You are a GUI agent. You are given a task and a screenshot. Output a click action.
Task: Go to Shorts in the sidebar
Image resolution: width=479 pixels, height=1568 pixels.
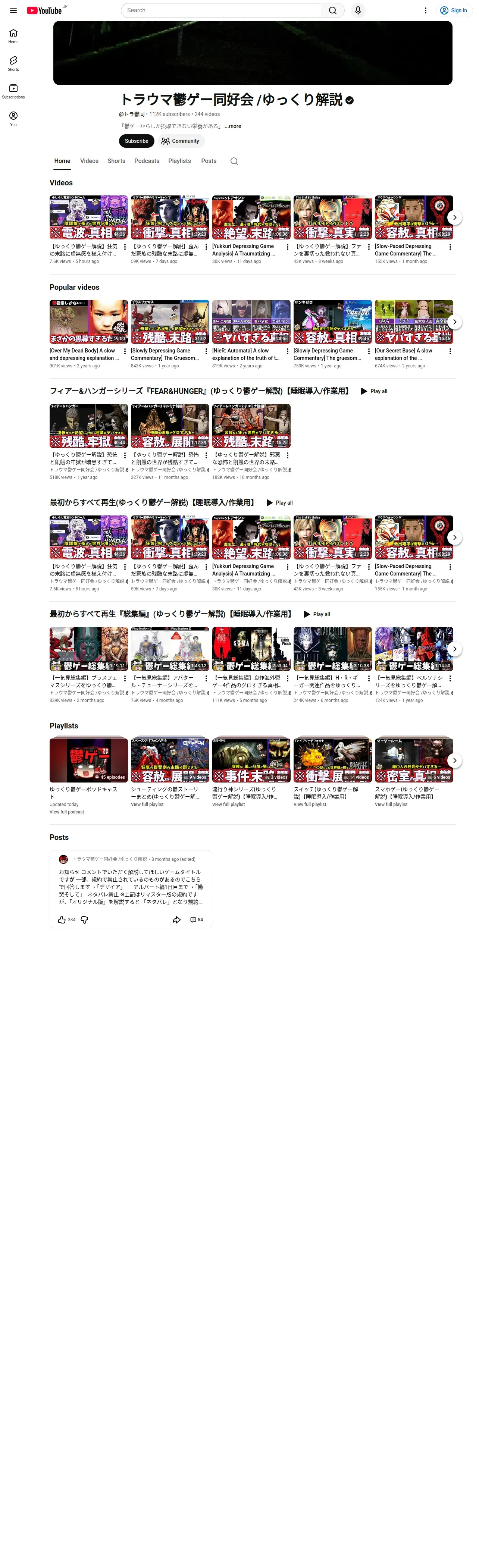(x=13, y=63)
